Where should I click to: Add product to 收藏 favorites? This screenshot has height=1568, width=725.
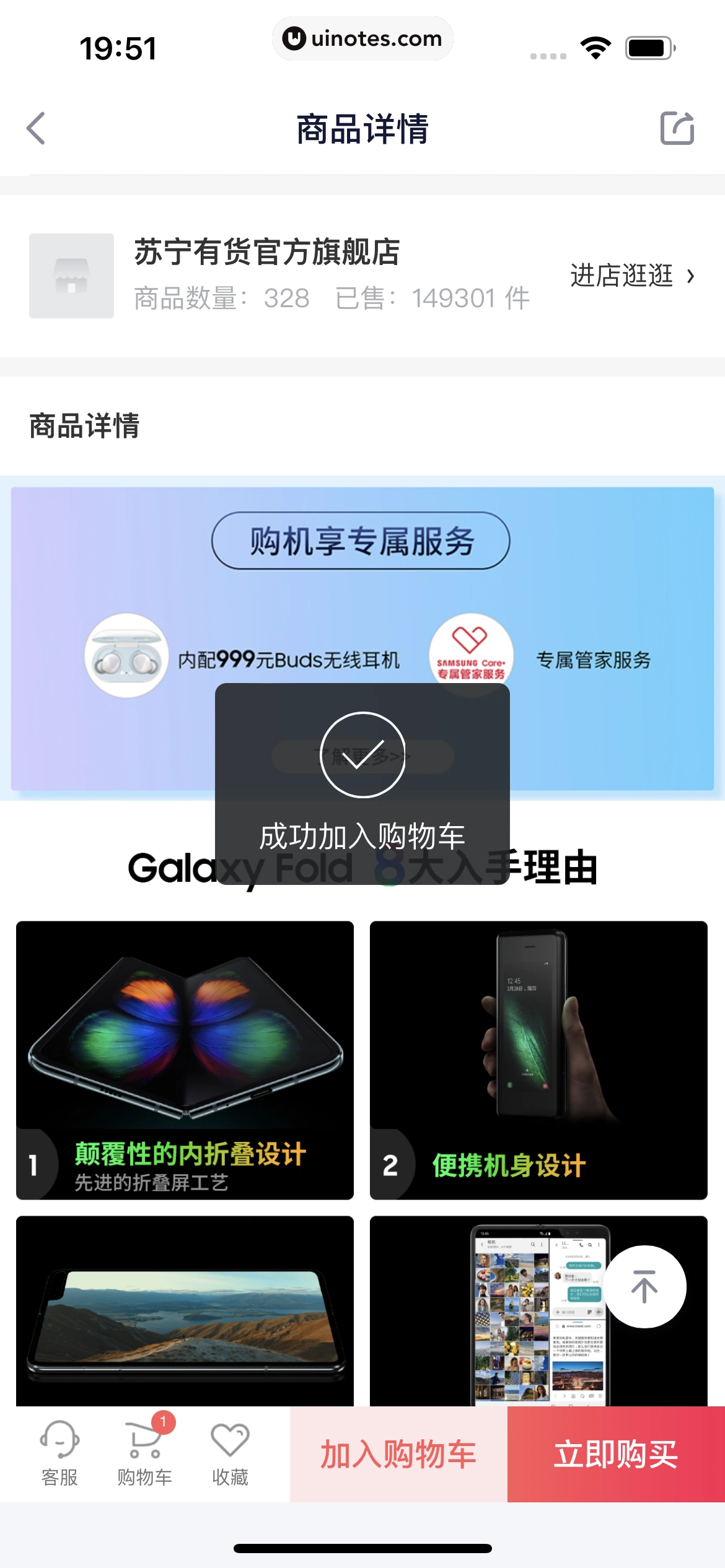[230, 1453]
